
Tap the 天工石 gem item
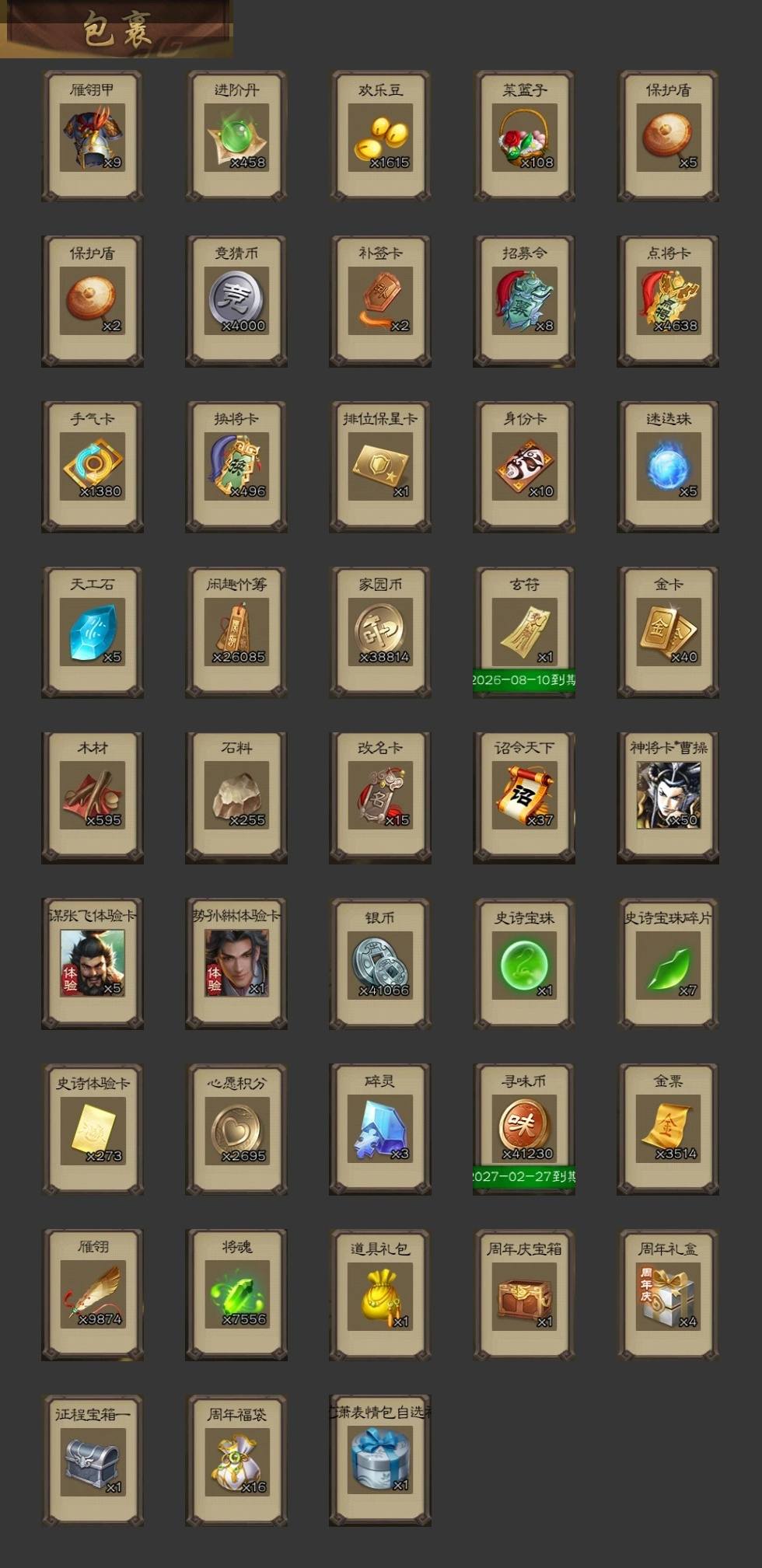93,632
